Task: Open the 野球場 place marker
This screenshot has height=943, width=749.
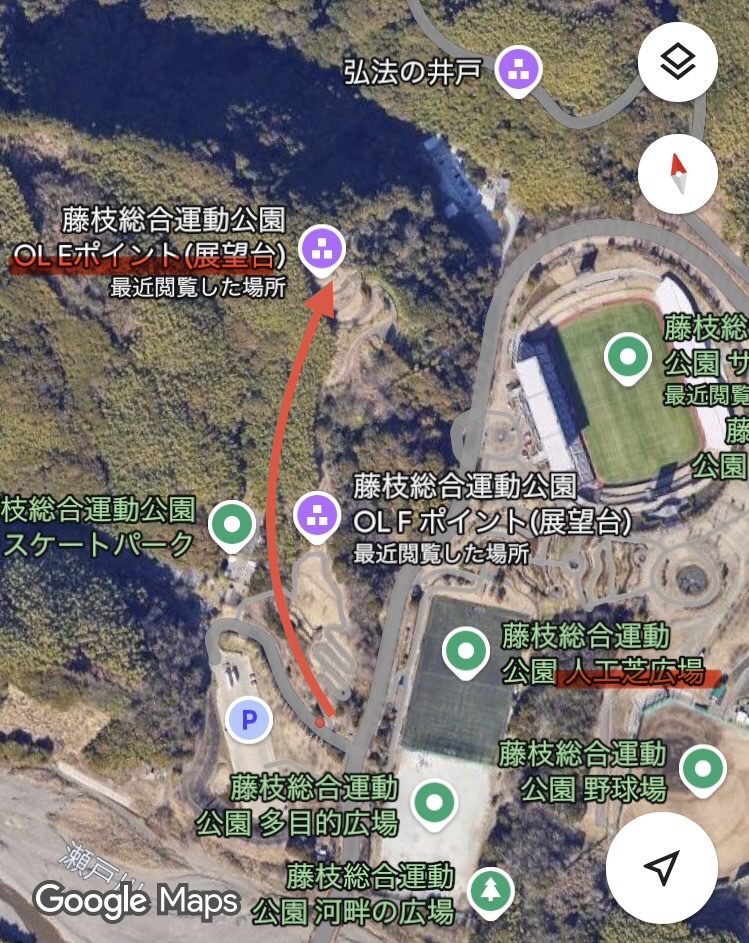Action: [702, 770]
